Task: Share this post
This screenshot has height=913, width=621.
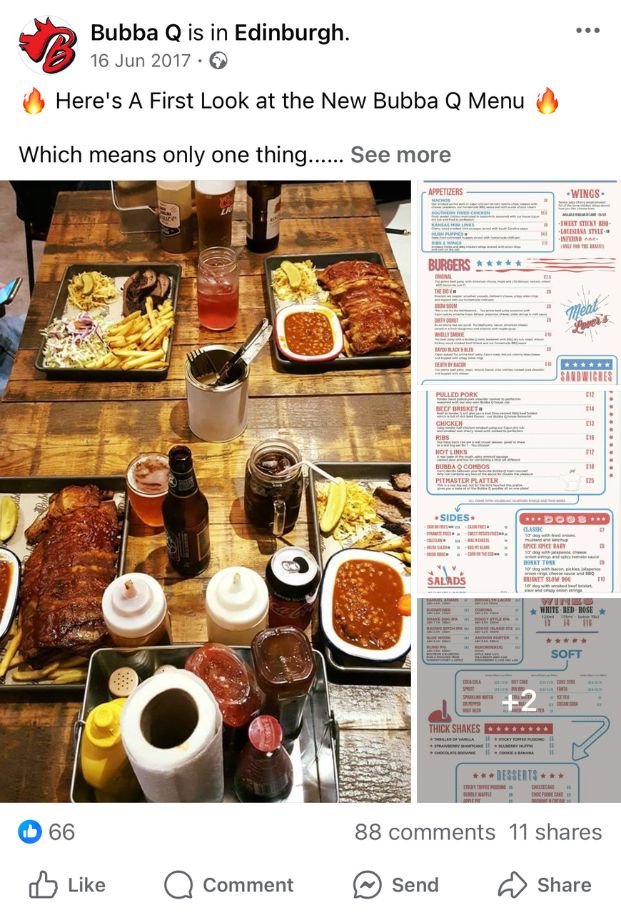Action: pyautogui.click(x=544, y=885)
